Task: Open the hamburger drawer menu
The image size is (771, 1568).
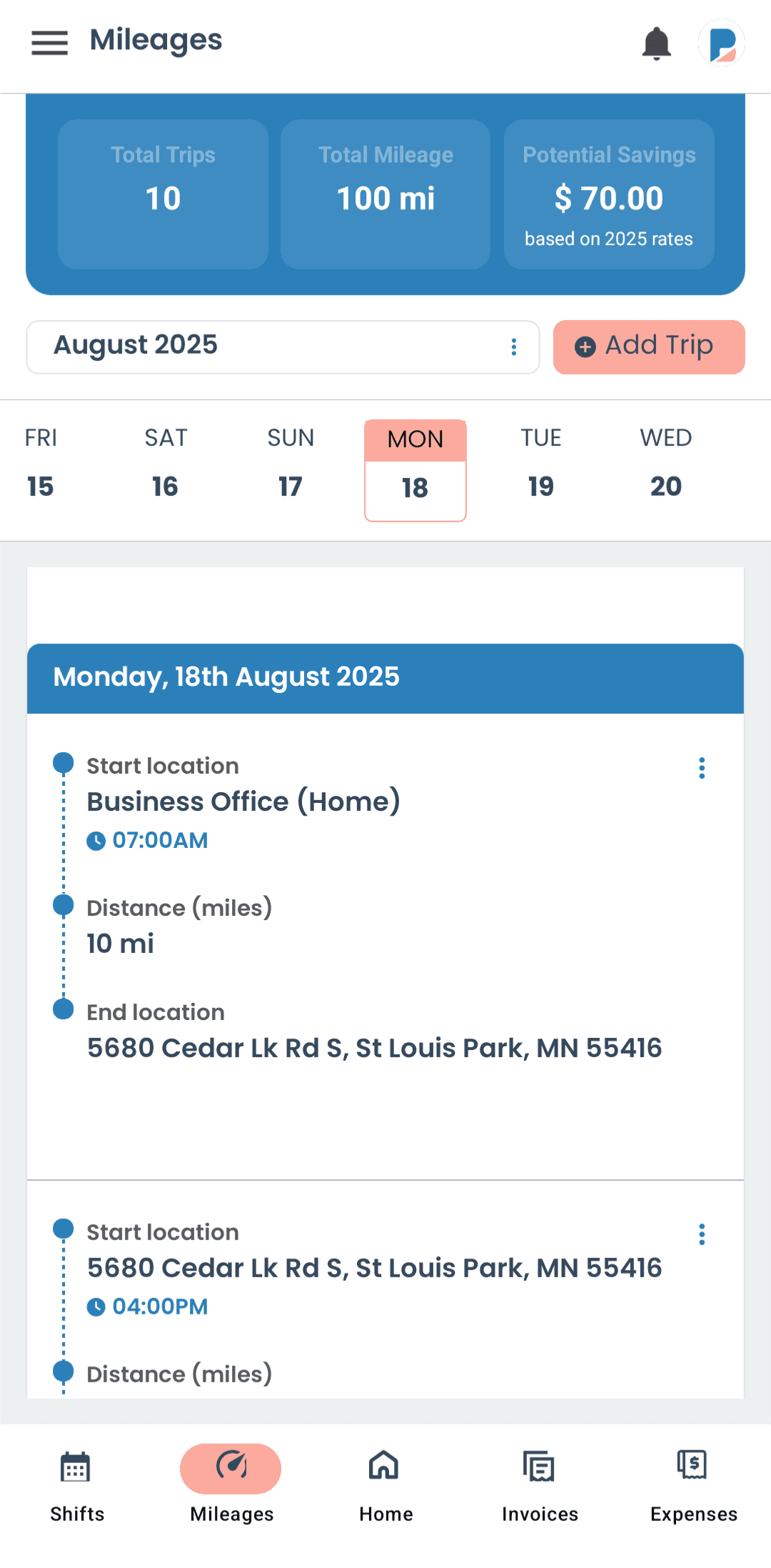Action: click(x=49, y=43)
